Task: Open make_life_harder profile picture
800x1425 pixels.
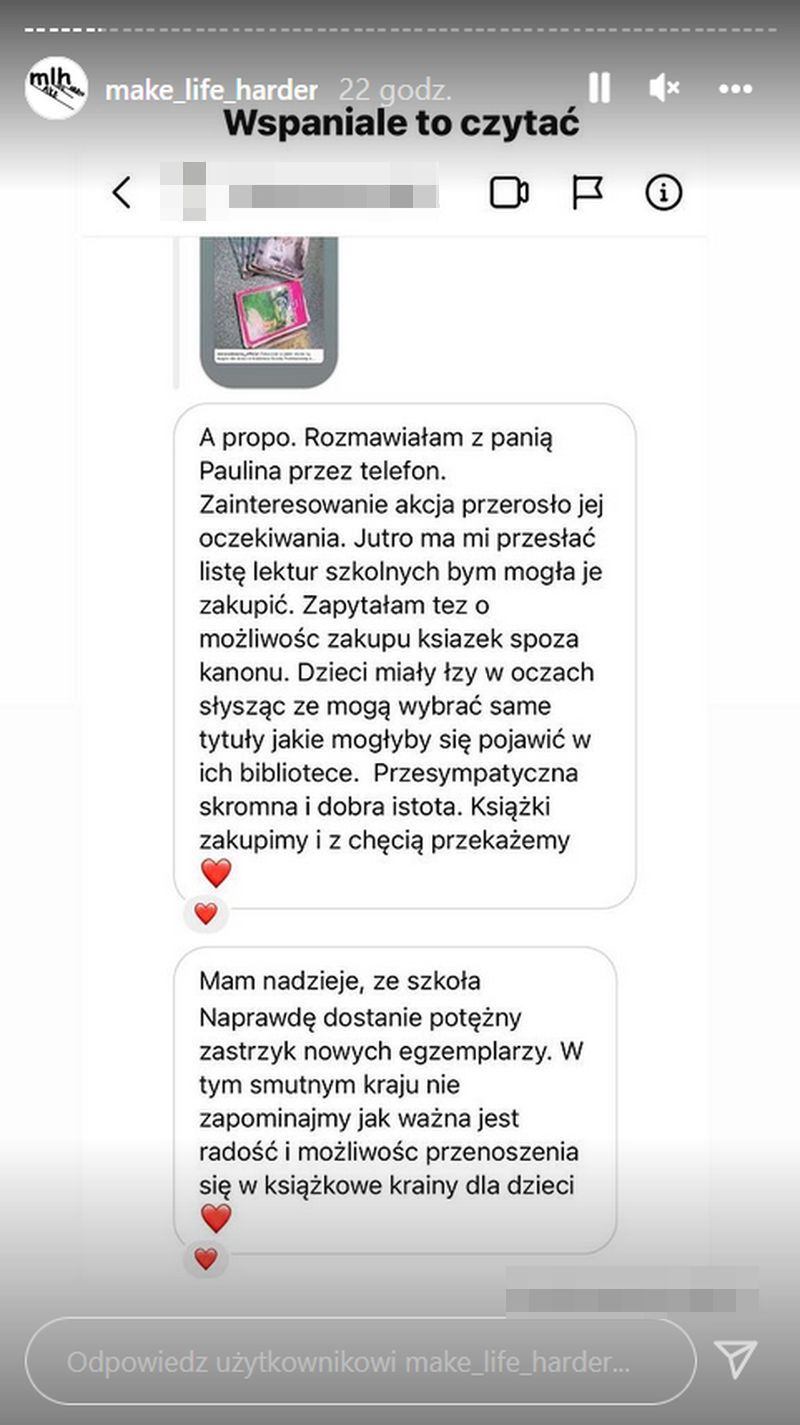Action: tap(56, 88)
